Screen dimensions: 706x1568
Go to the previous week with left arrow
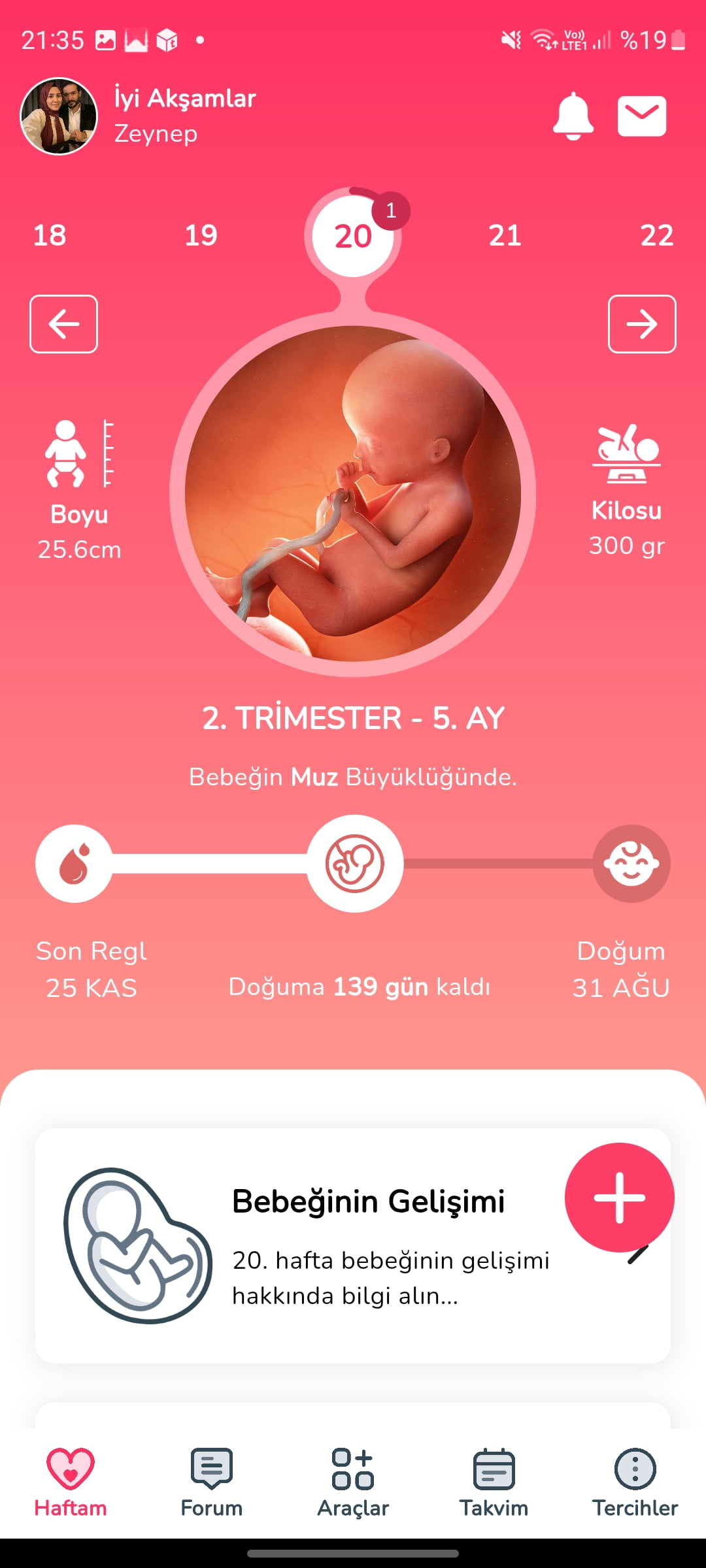(63, 324)
